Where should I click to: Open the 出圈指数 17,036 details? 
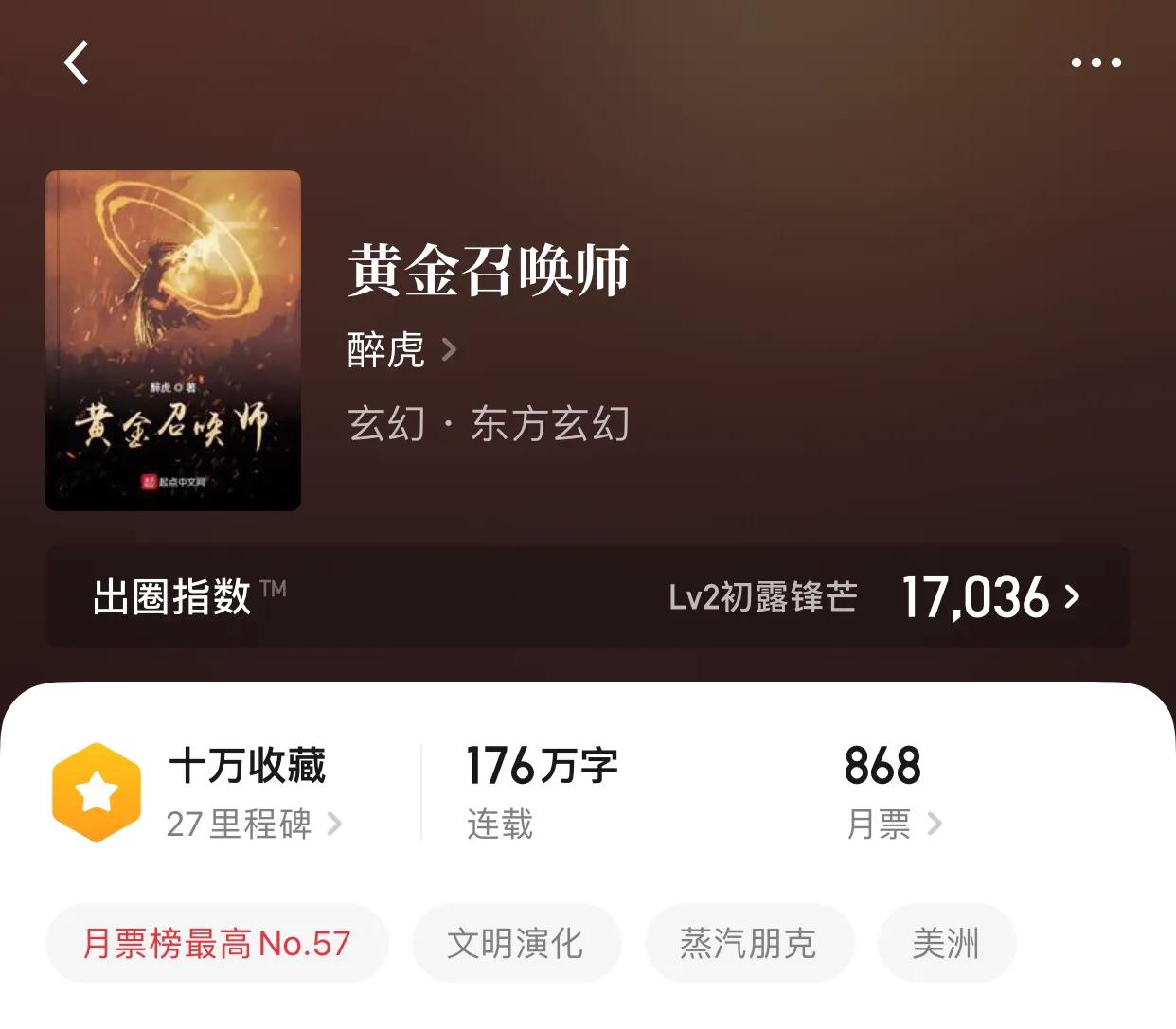[990, 597]
